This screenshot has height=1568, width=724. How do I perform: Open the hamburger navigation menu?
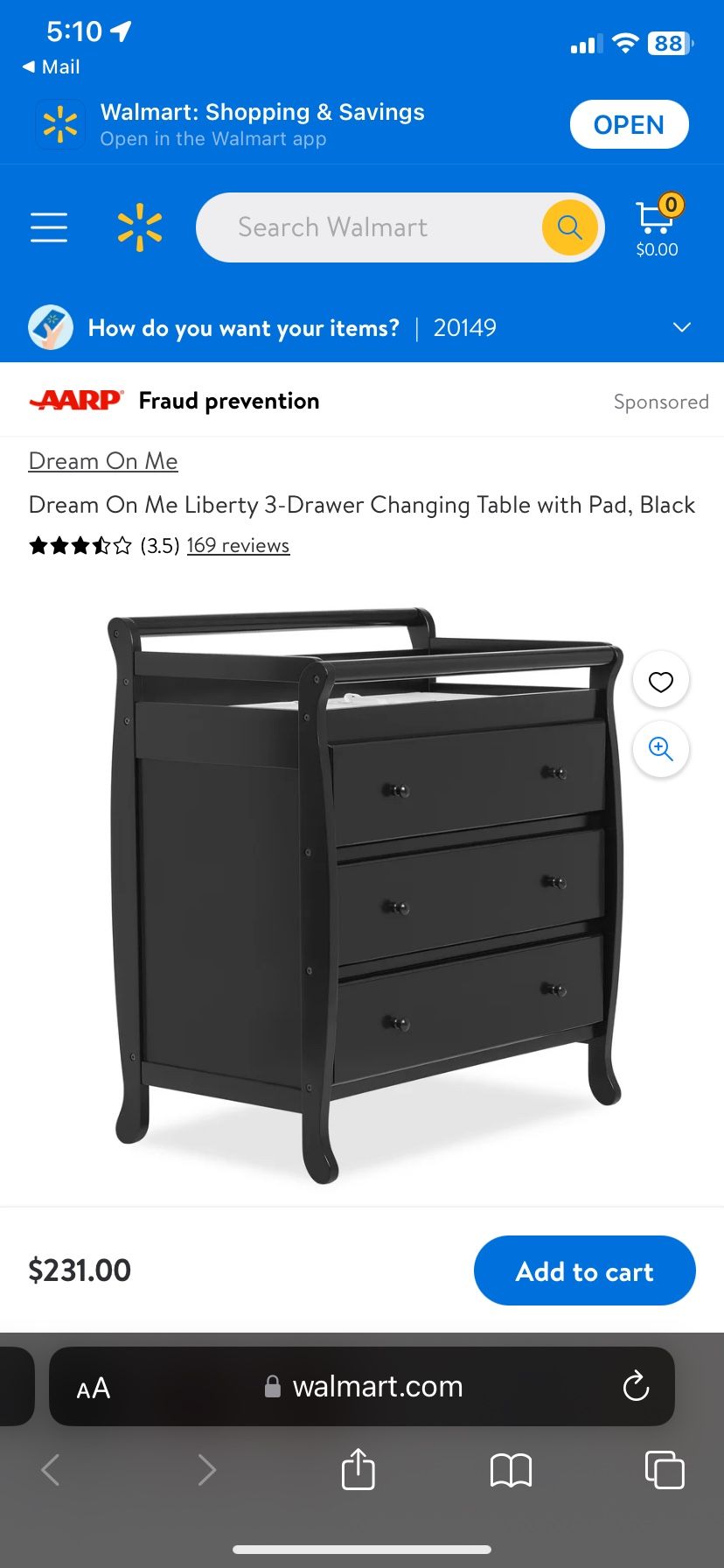tap(48, 227)
